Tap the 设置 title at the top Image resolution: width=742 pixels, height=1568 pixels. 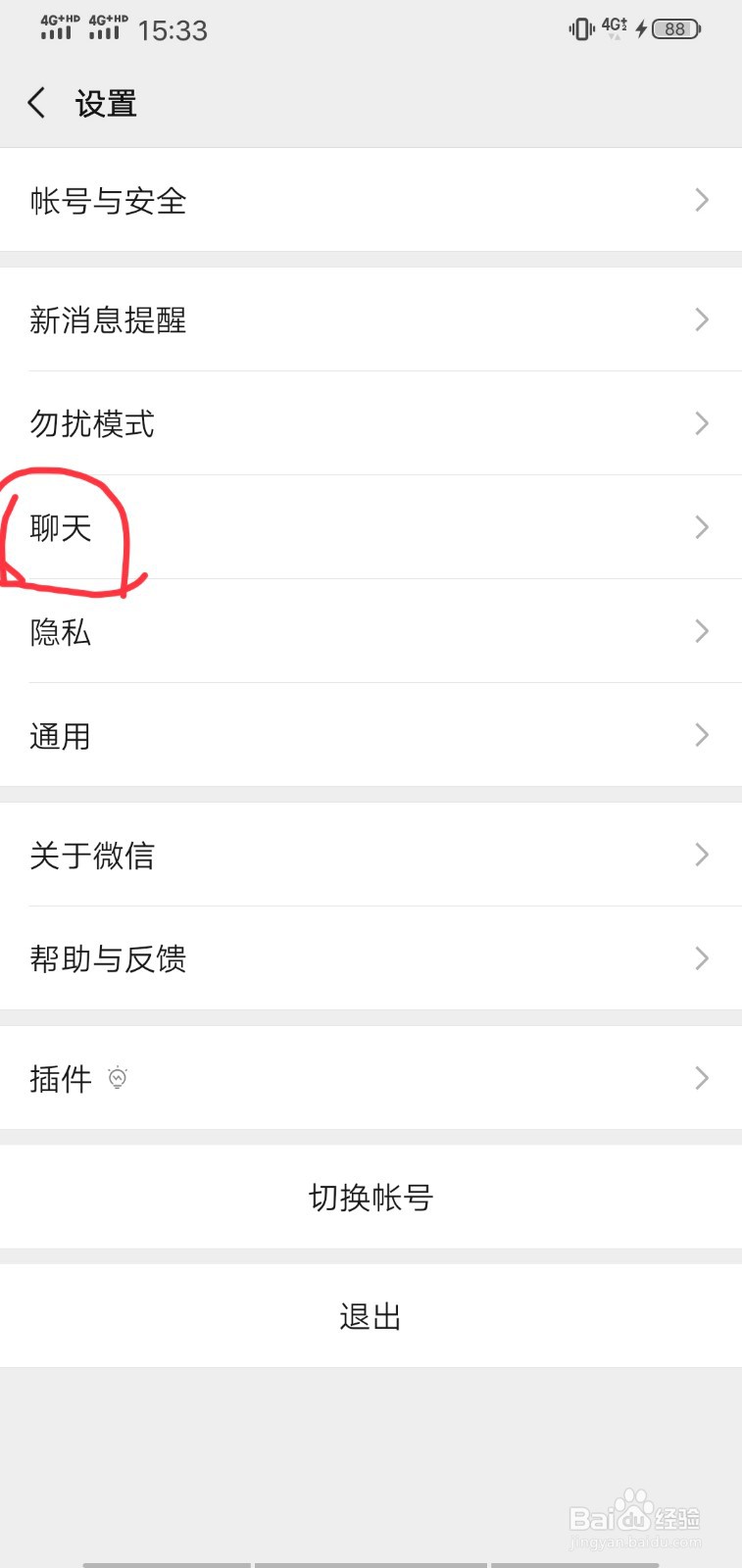105,102
